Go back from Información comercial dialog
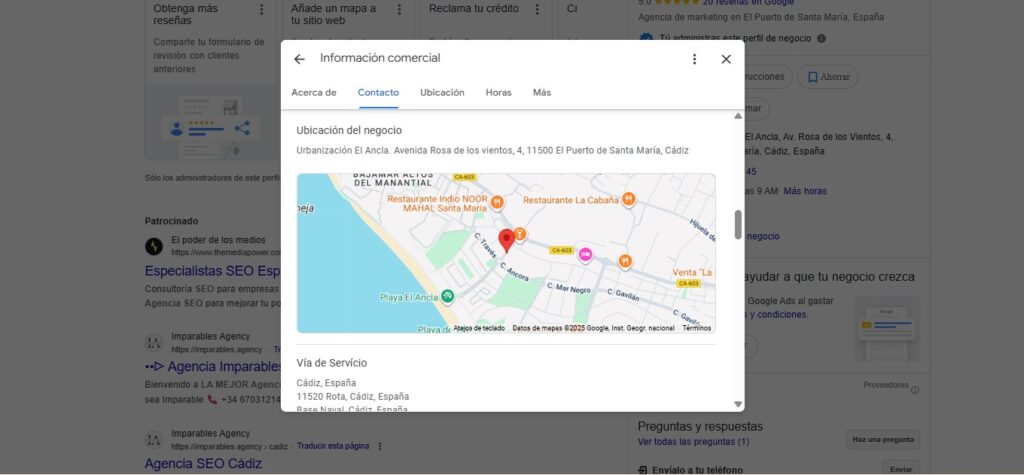Screen dimensions: 1024x475 pos(299,59)
